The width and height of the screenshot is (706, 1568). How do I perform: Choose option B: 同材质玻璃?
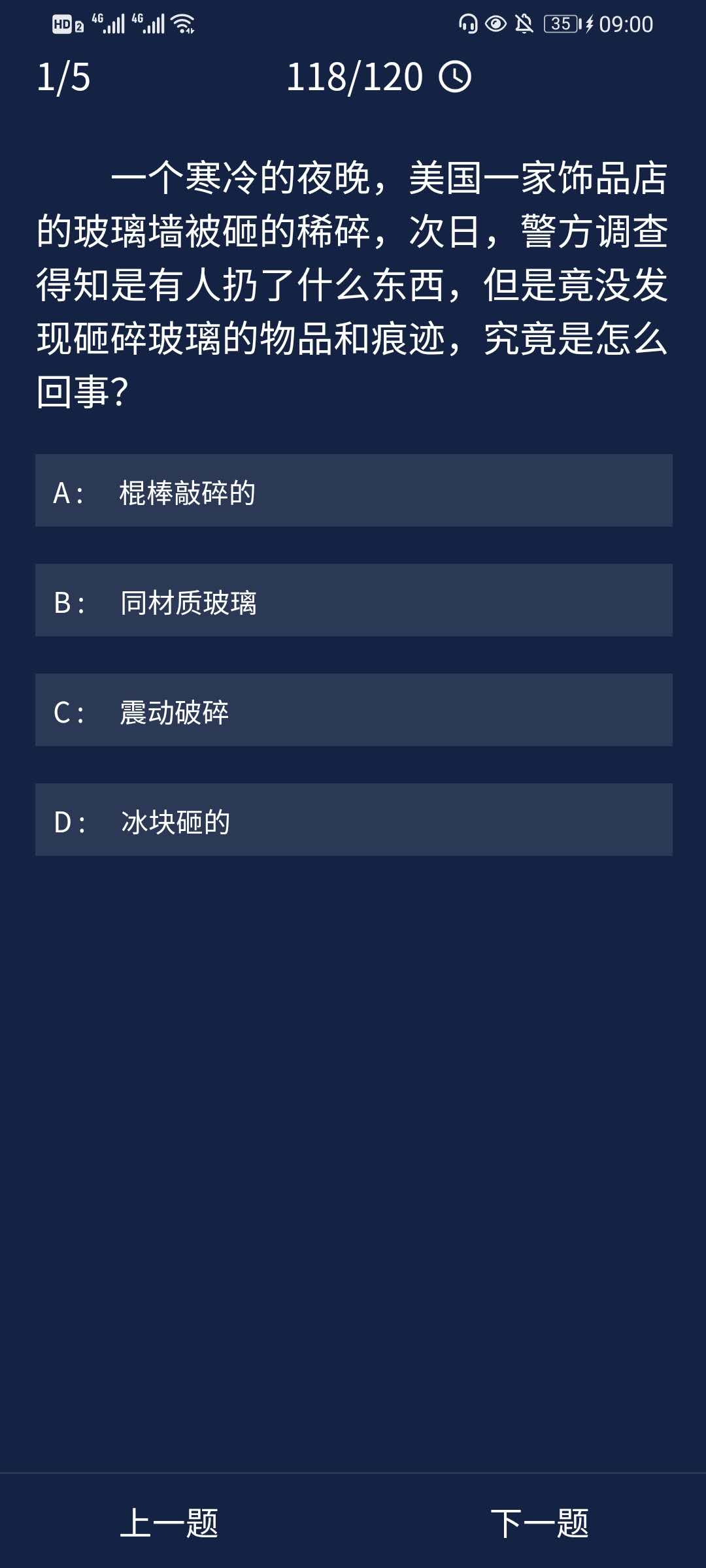(353, 600)
